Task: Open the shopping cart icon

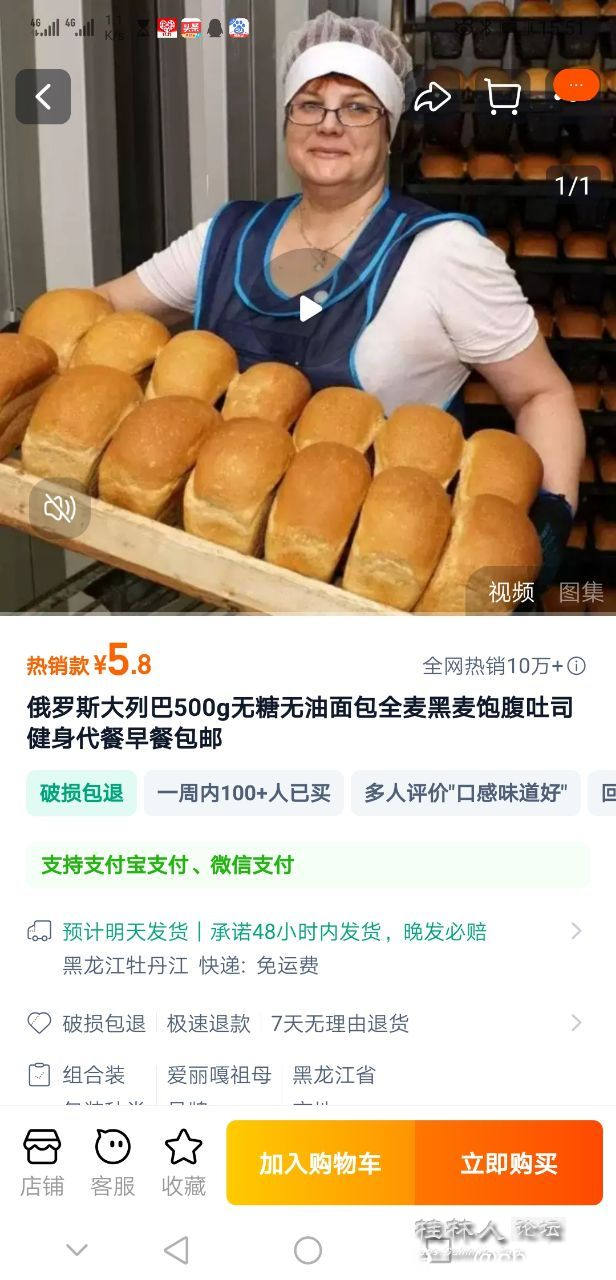Action: click(503, 97)
